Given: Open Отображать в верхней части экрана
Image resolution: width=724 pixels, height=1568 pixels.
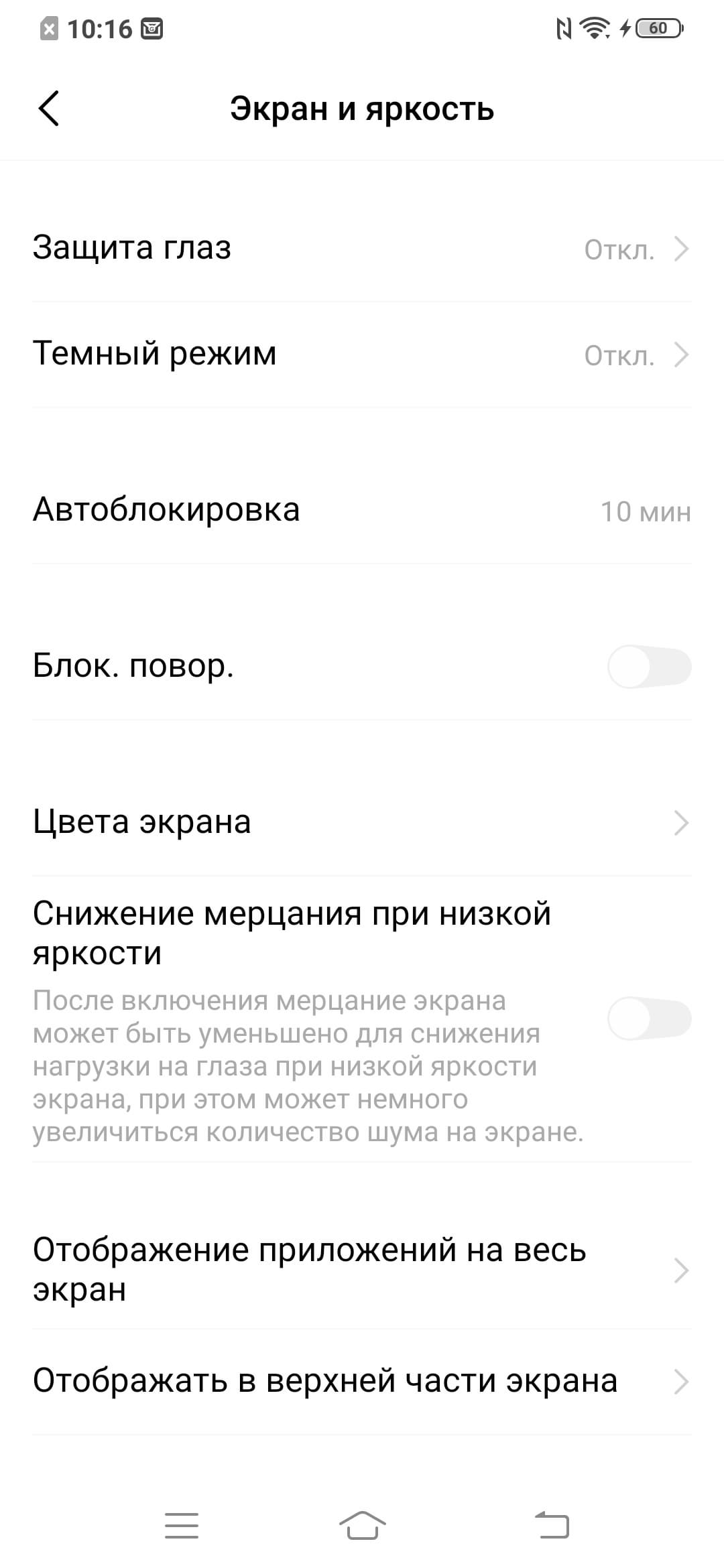Looking at the screenshot, I should tap(362, 1382).
